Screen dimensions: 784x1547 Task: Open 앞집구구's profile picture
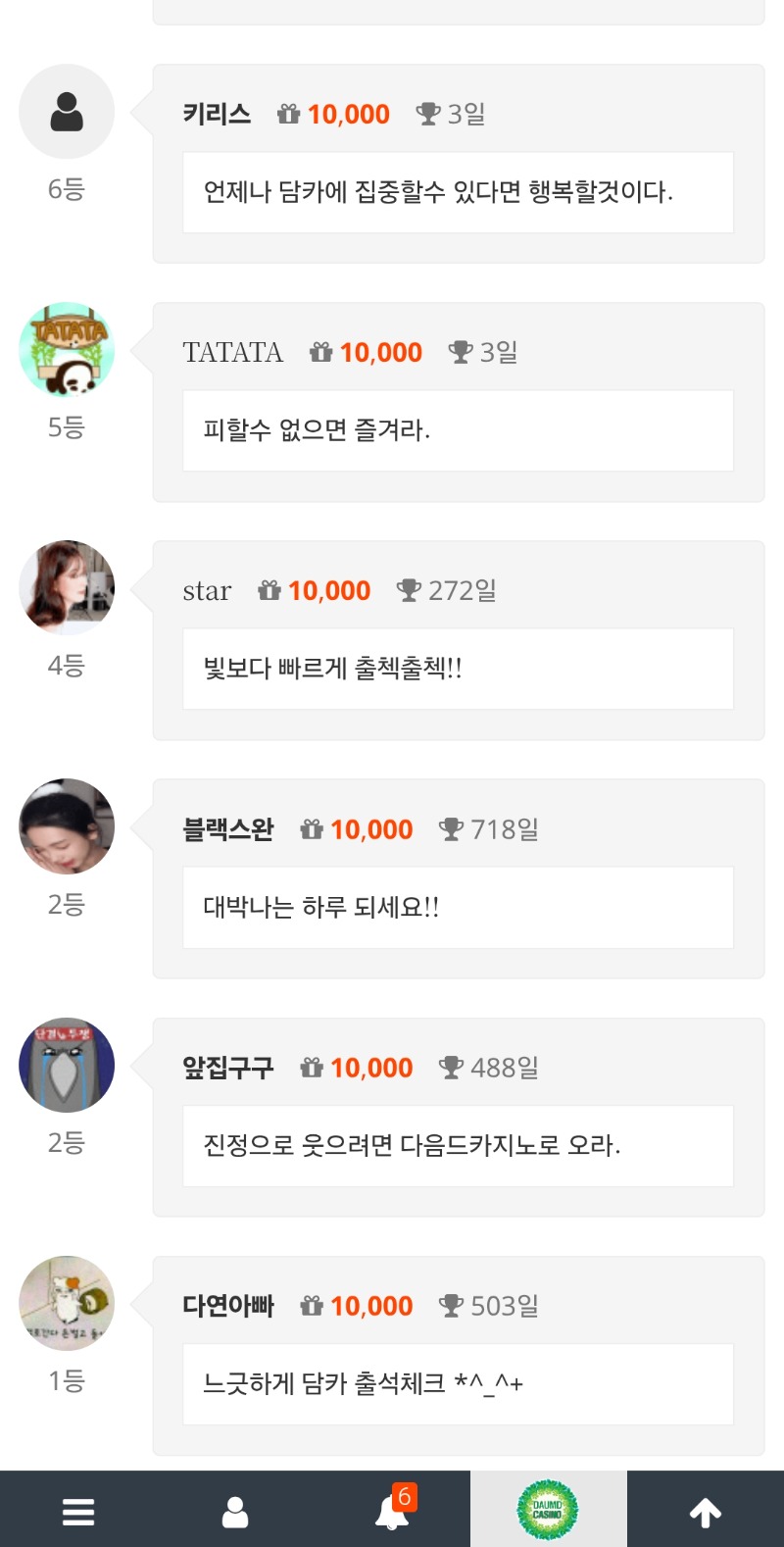(x=67, y=1066)
